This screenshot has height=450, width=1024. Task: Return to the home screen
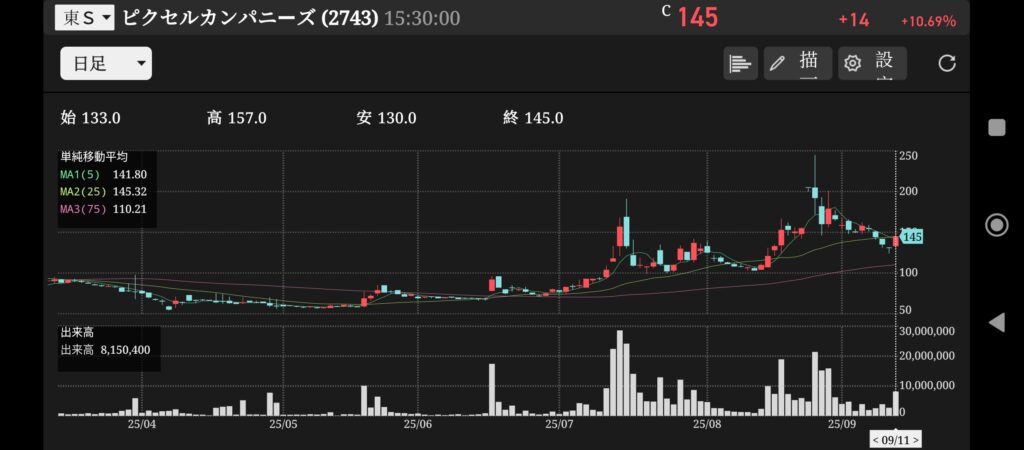(x=996, y=224)
